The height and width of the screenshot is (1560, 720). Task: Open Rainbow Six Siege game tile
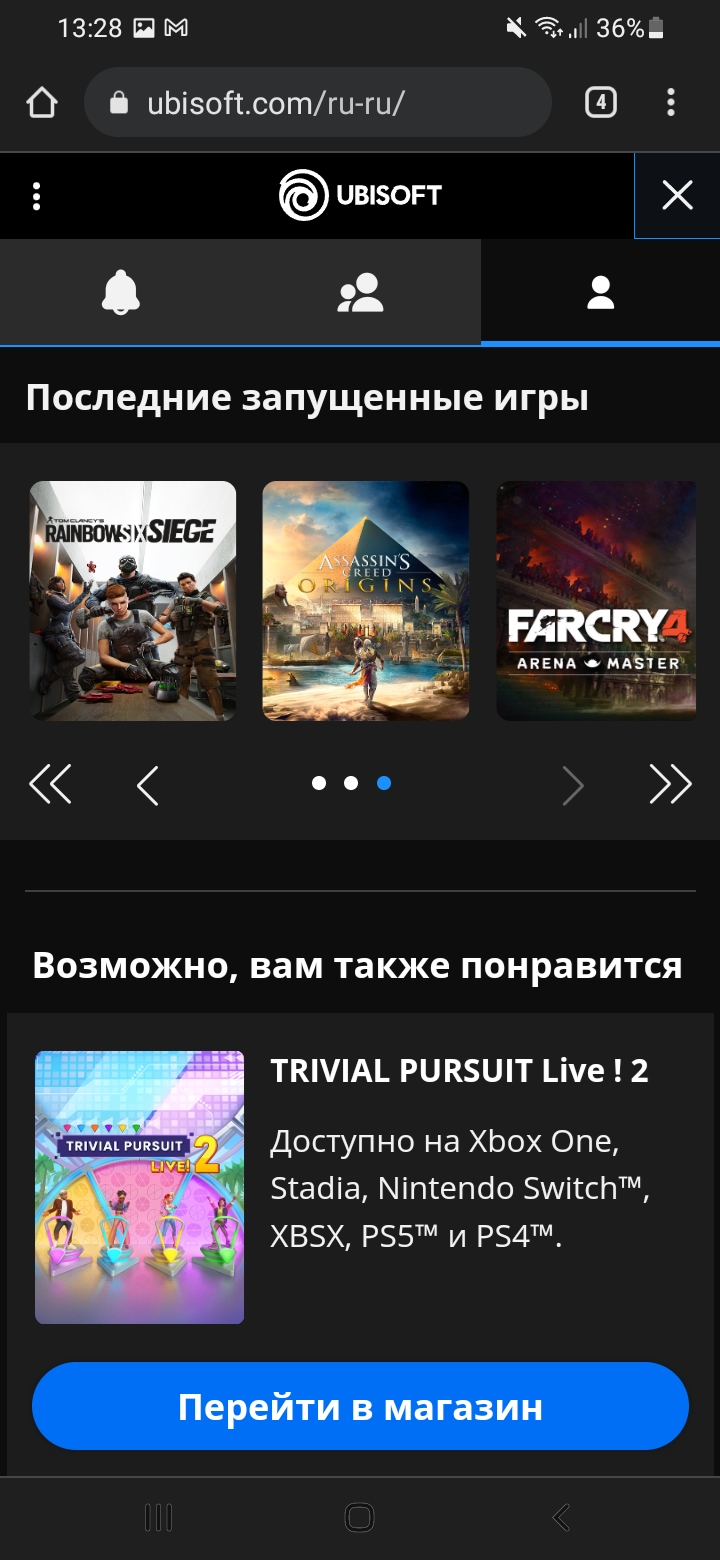(x=133, y=601)
